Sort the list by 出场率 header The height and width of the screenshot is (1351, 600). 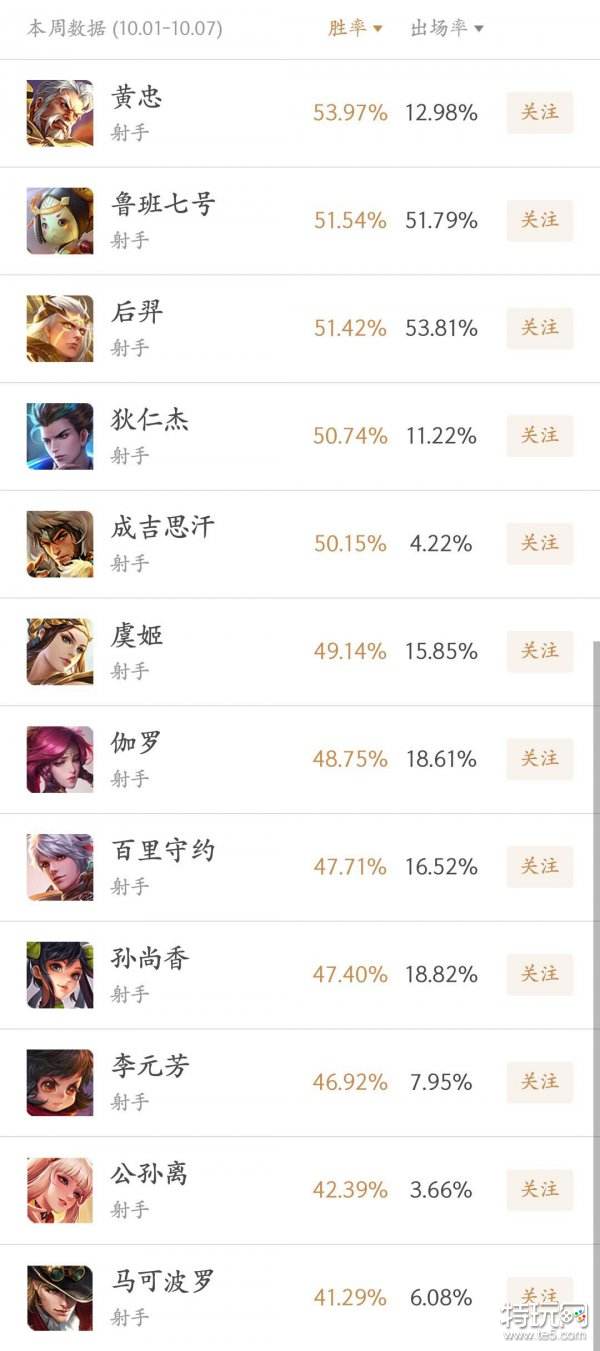coord(446,28)
